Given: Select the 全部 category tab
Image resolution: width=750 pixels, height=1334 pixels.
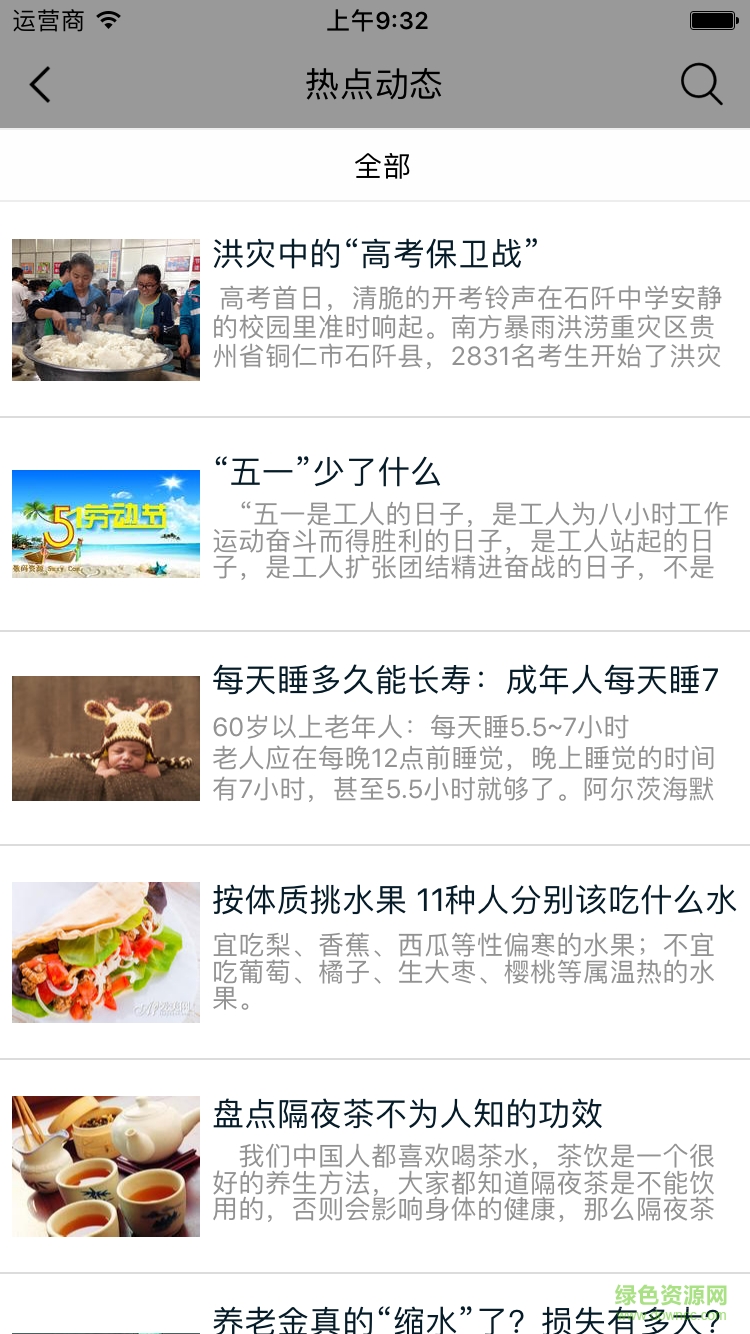Looking at the screenshot, I should point(382,166).
